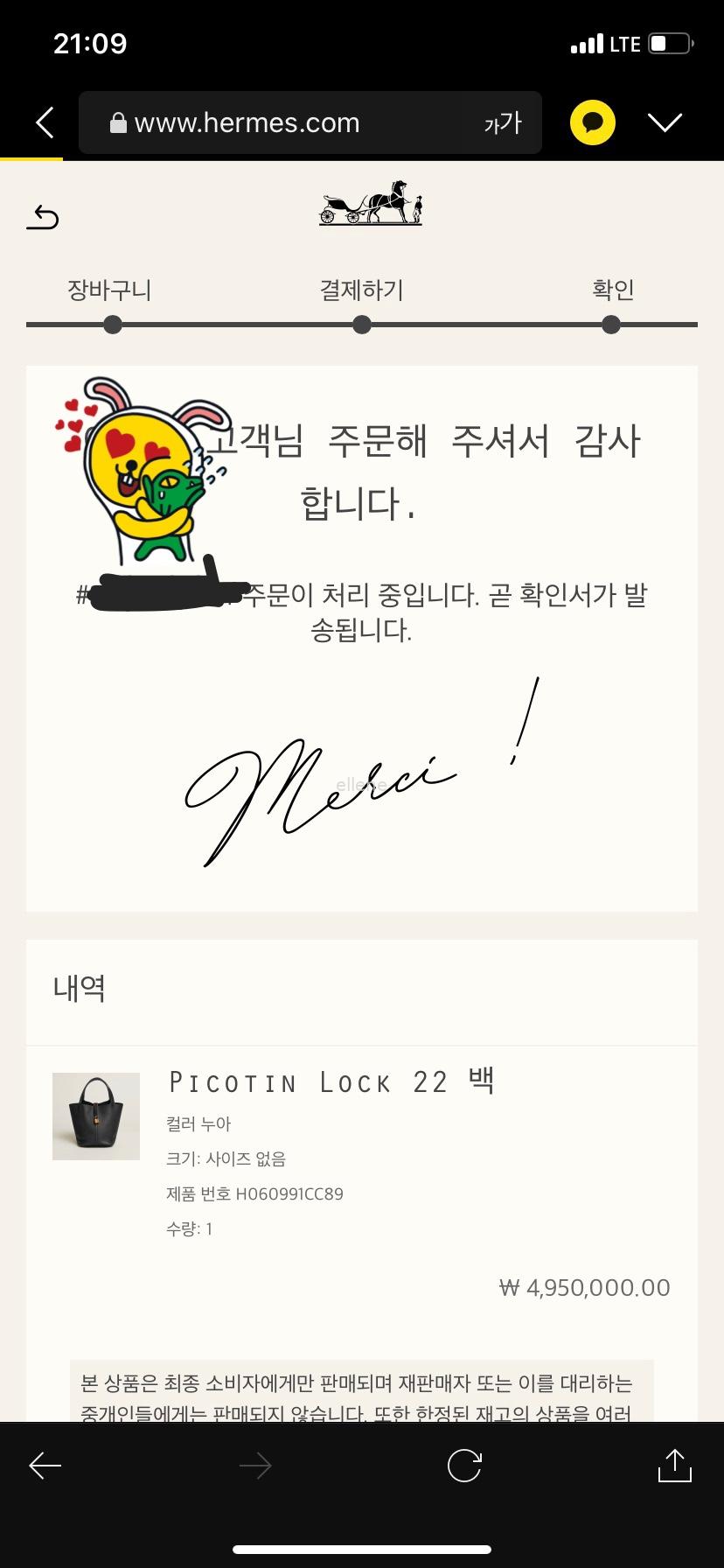Return using the Hermès page back arrow
The width and height of the screenshot is (724, 1568).
(x=42, y=217)
